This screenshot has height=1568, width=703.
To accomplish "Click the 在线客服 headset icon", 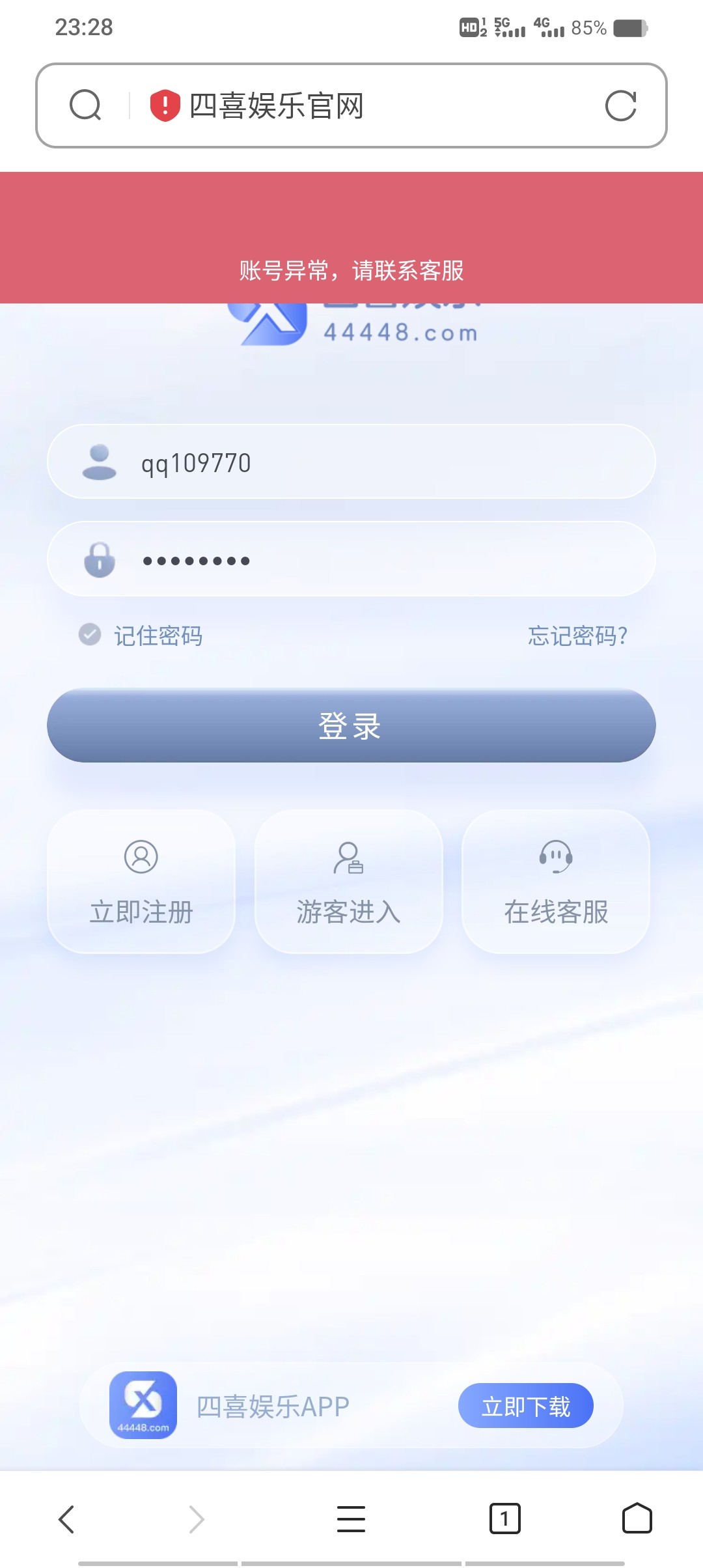I will [556, 858].
